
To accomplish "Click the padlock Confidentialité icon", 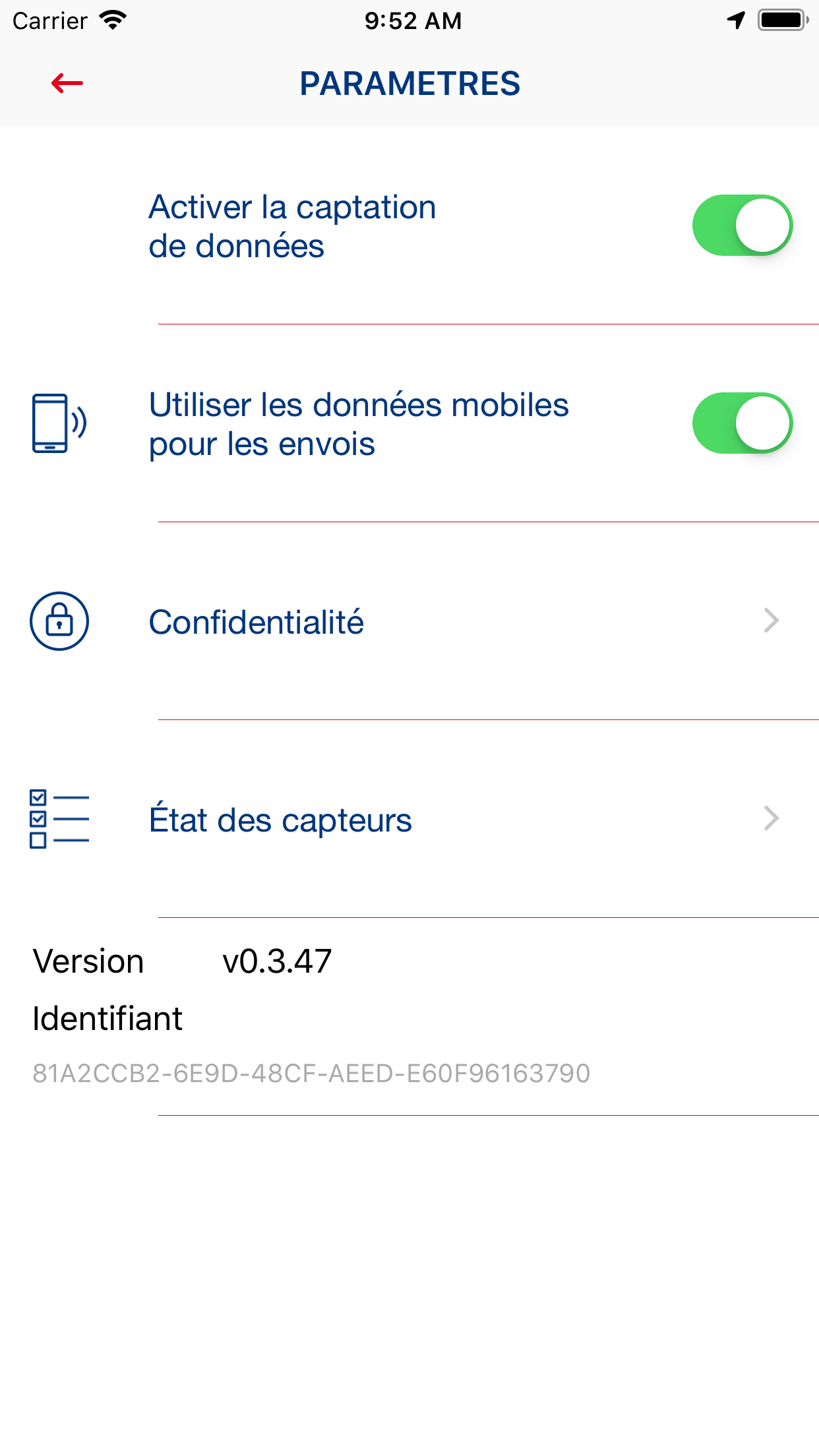I will pos(59,621).
